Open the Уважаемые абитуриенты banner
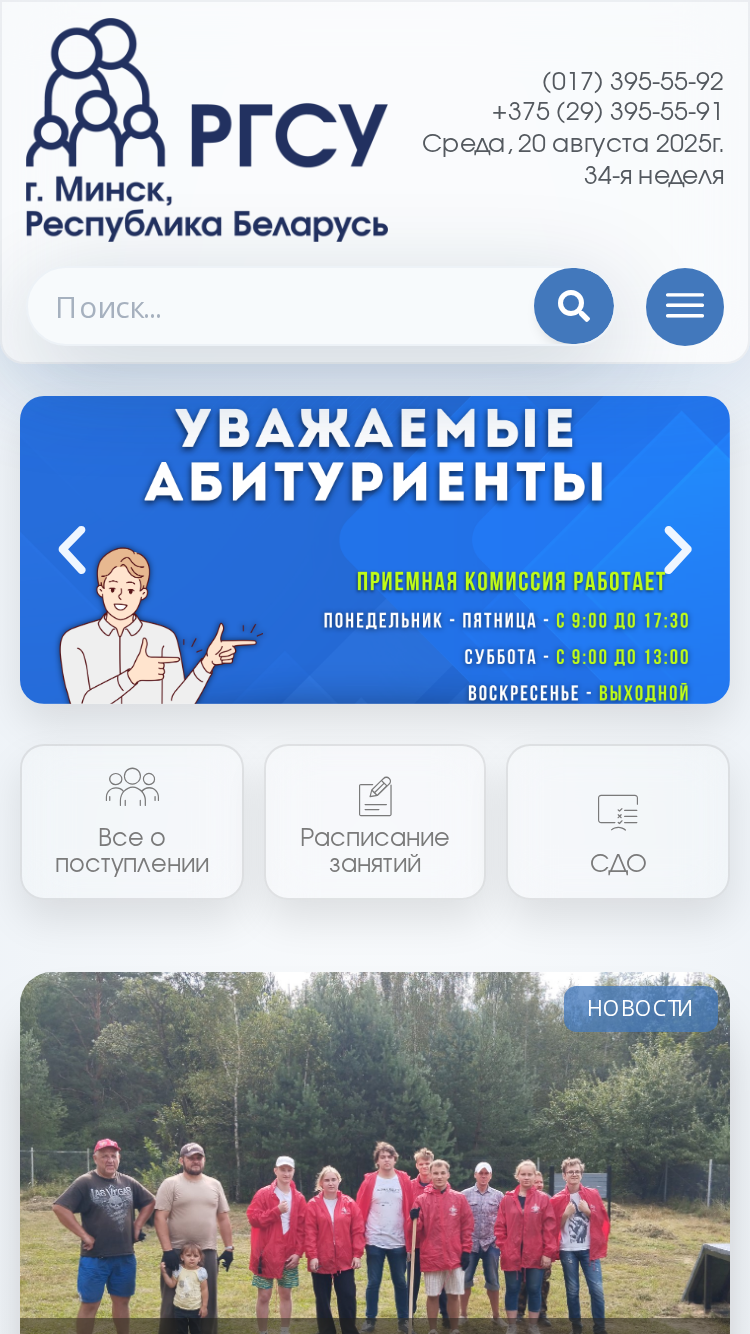The height and width of the screenshot is (1334, 750). (375, 550)
